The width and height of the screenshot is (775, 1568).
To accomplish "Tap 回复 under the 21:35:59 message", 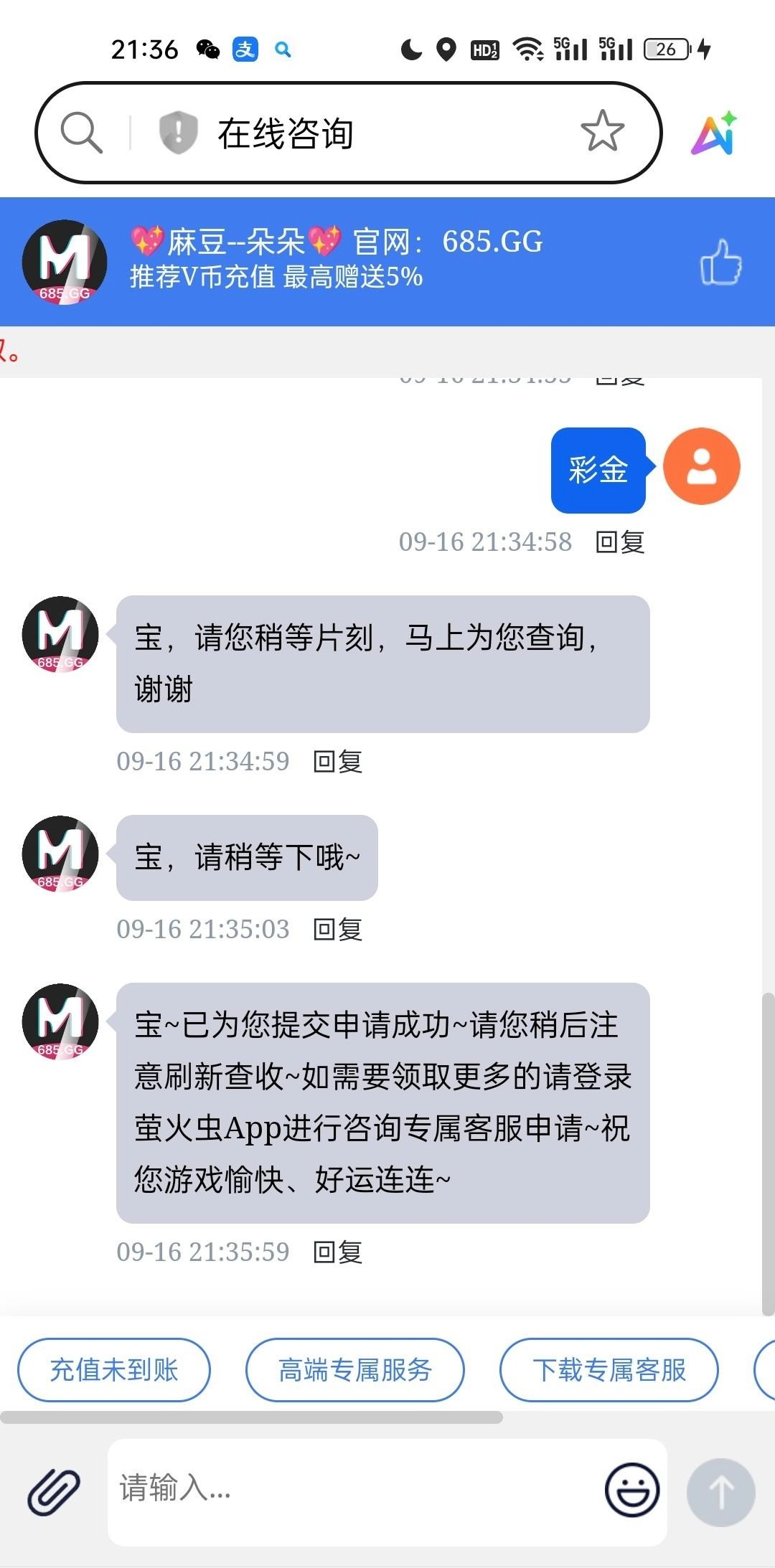I will (x=338, y=1252).
